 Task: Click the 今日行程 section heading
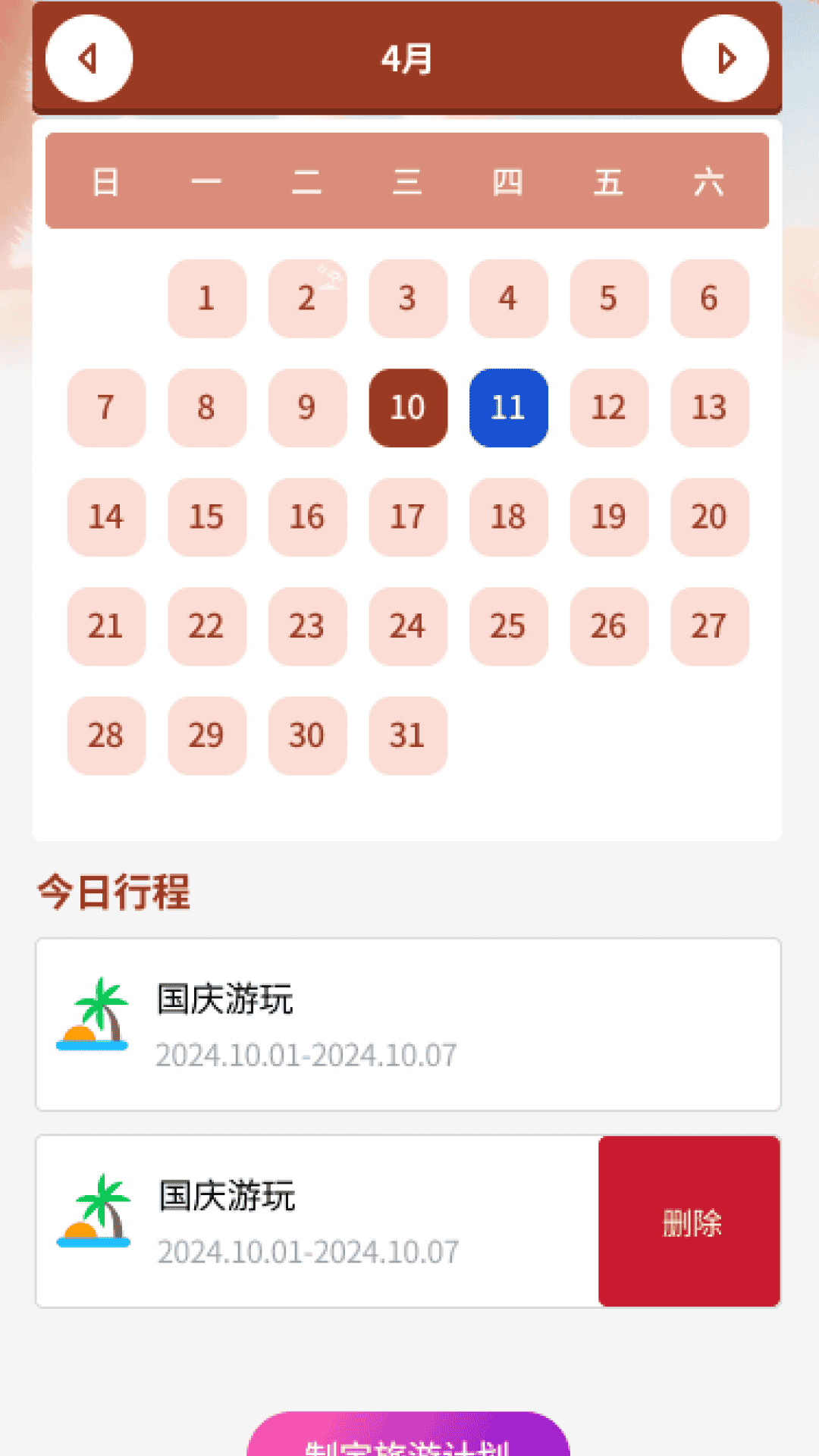tap(114, 893)
